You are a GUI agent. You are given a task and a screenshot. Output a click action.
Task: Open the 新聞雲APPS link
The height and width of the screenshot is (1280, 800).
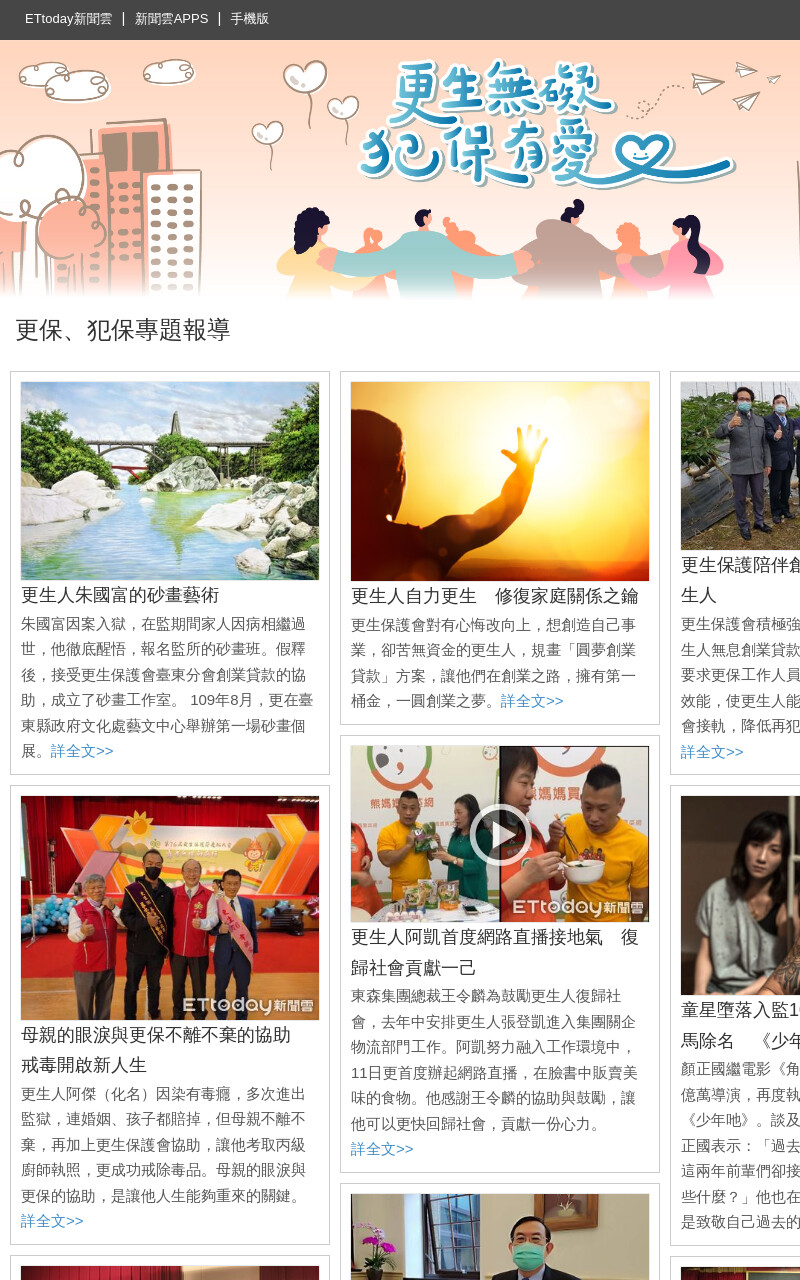[x=171, y=19]
